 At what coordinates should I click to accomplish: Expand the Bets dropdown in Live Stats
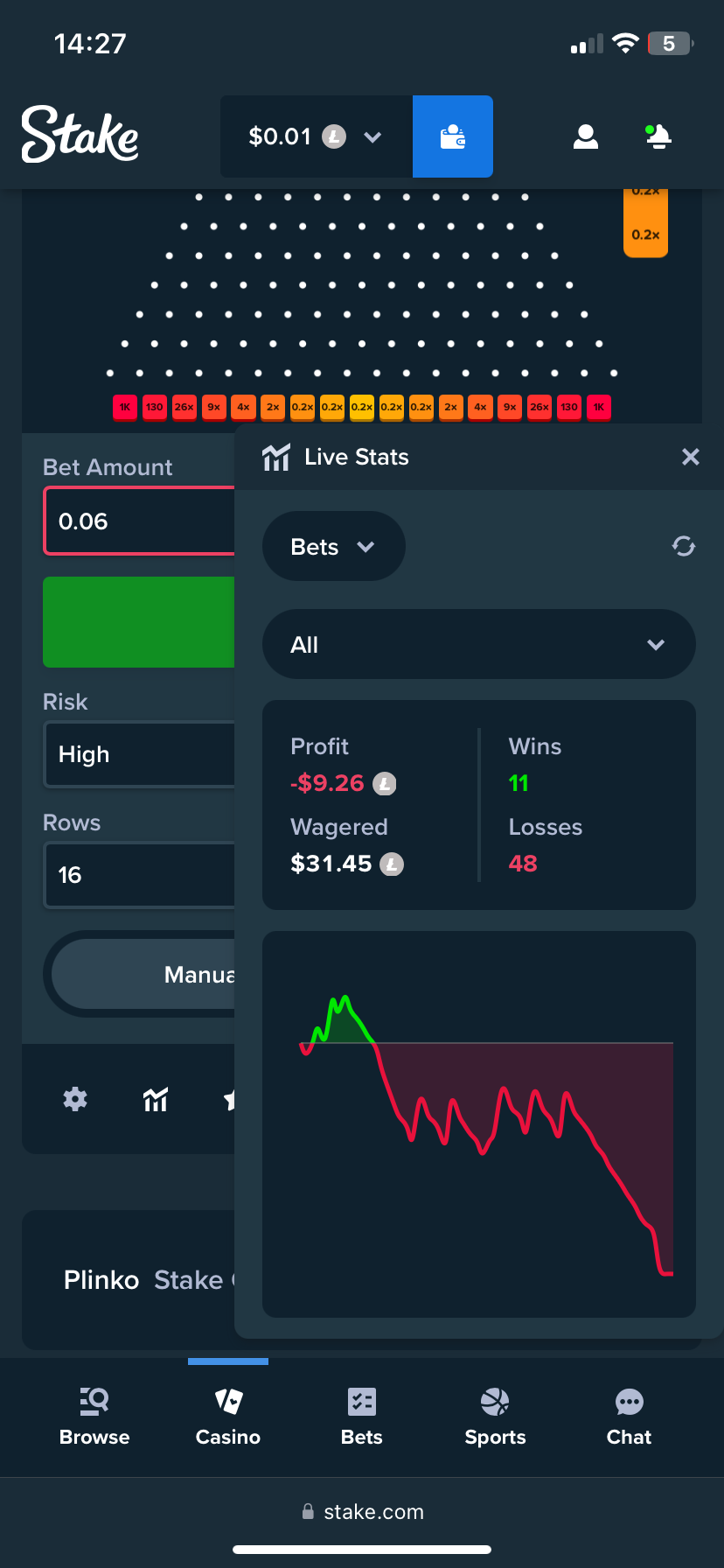[333, 546]
